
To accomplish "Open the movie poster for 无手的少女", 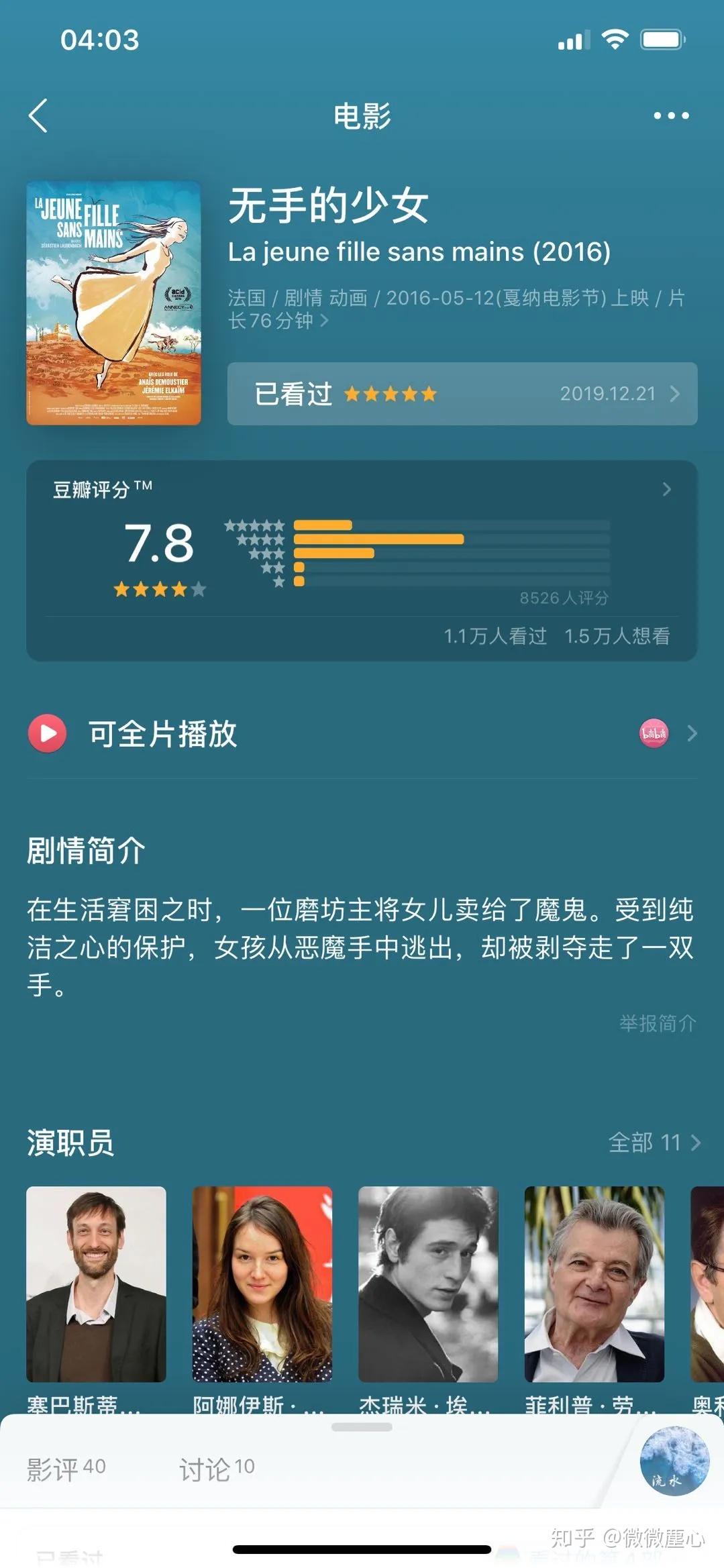I will point(113,303).
